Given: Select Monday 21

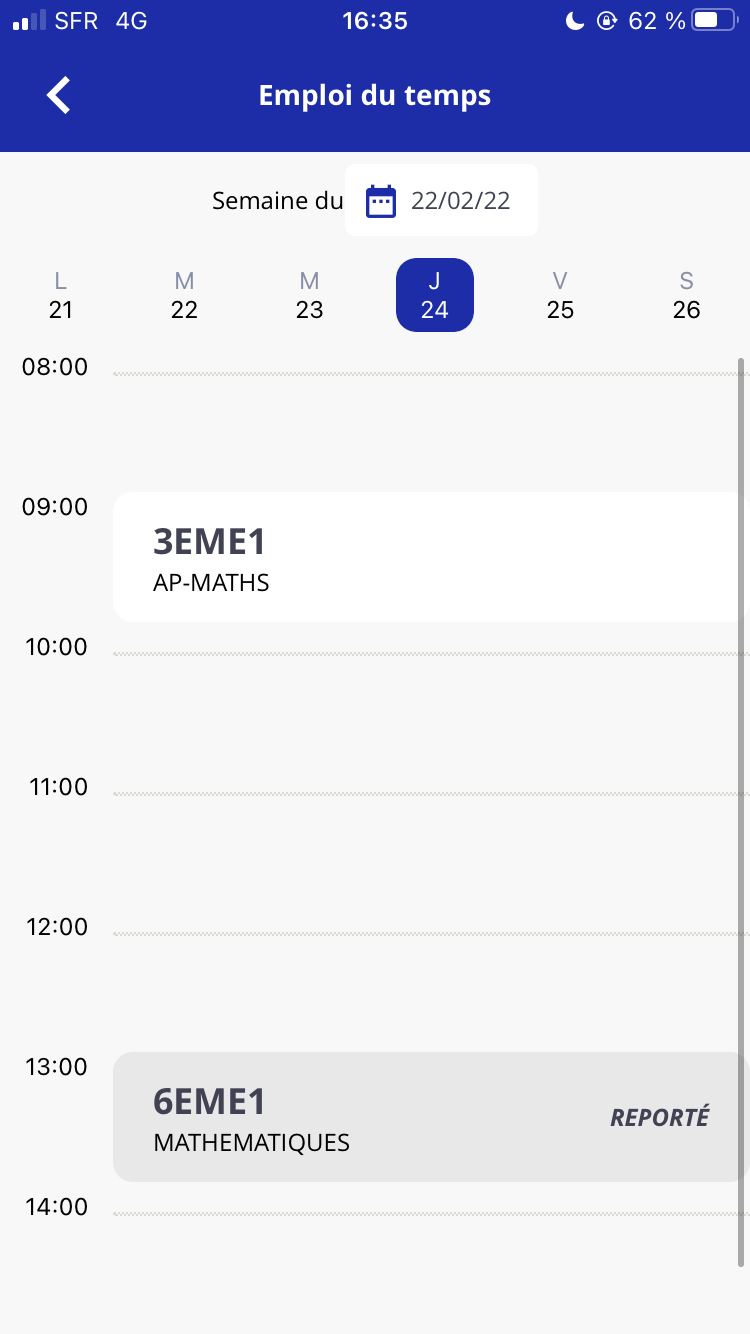Looking at the screenshot, I should point(61,295).
